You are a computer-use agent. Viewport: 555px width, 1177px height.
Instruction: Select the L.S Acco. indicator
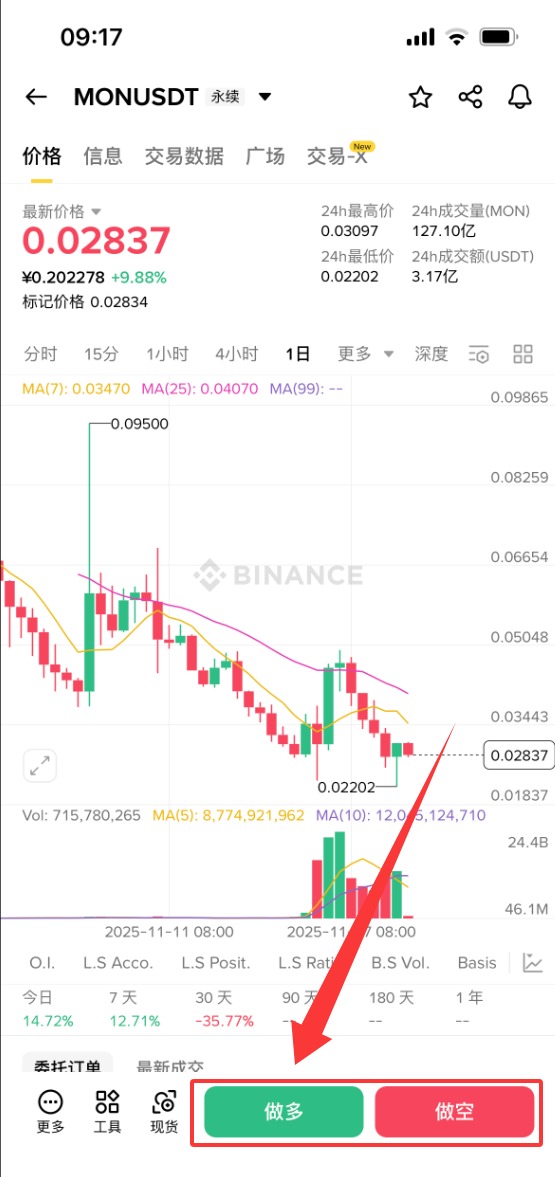[x=118, y=962]
